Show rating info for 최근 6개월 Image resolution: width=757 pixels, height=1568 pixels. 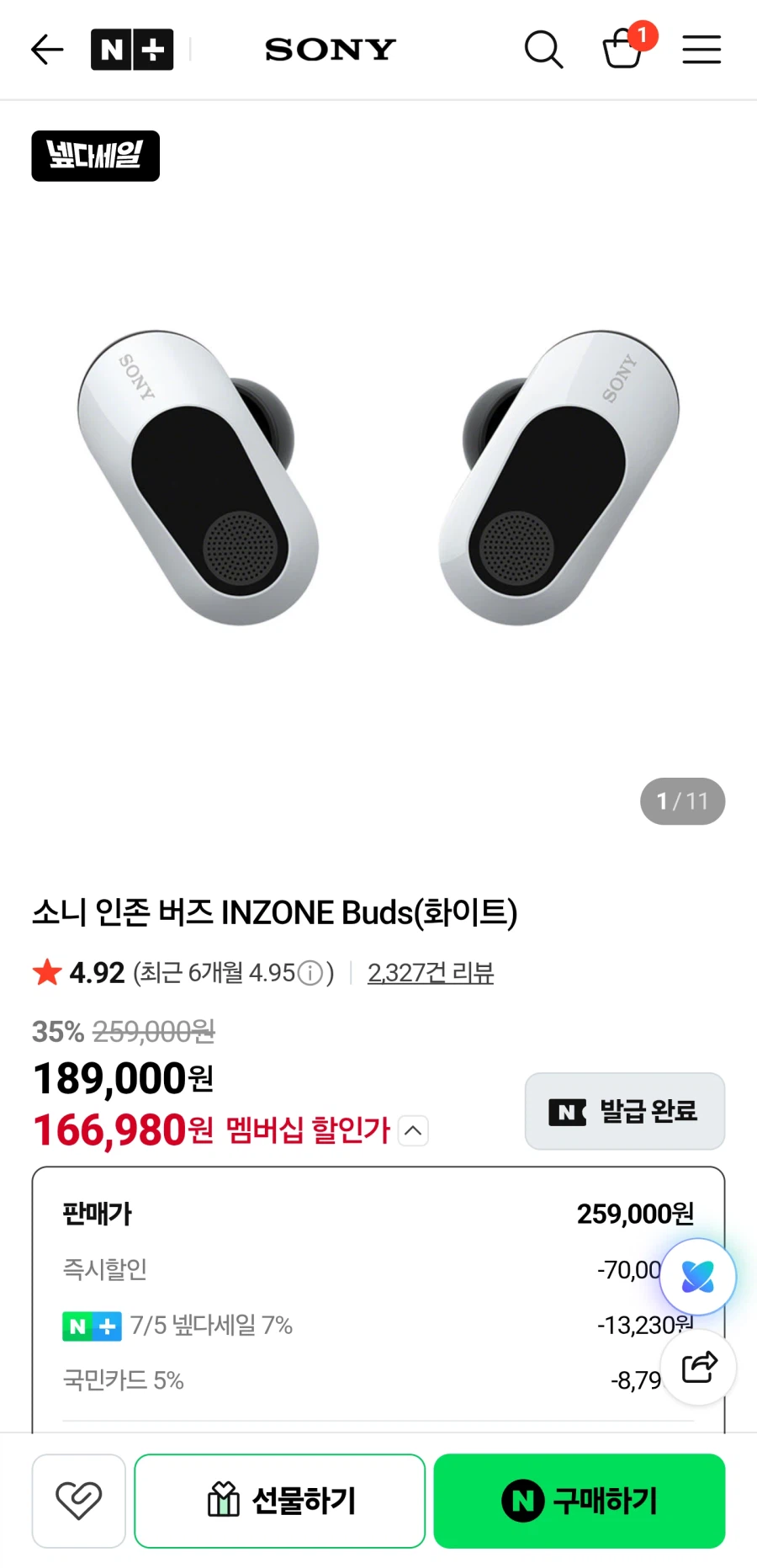point(310,974)
